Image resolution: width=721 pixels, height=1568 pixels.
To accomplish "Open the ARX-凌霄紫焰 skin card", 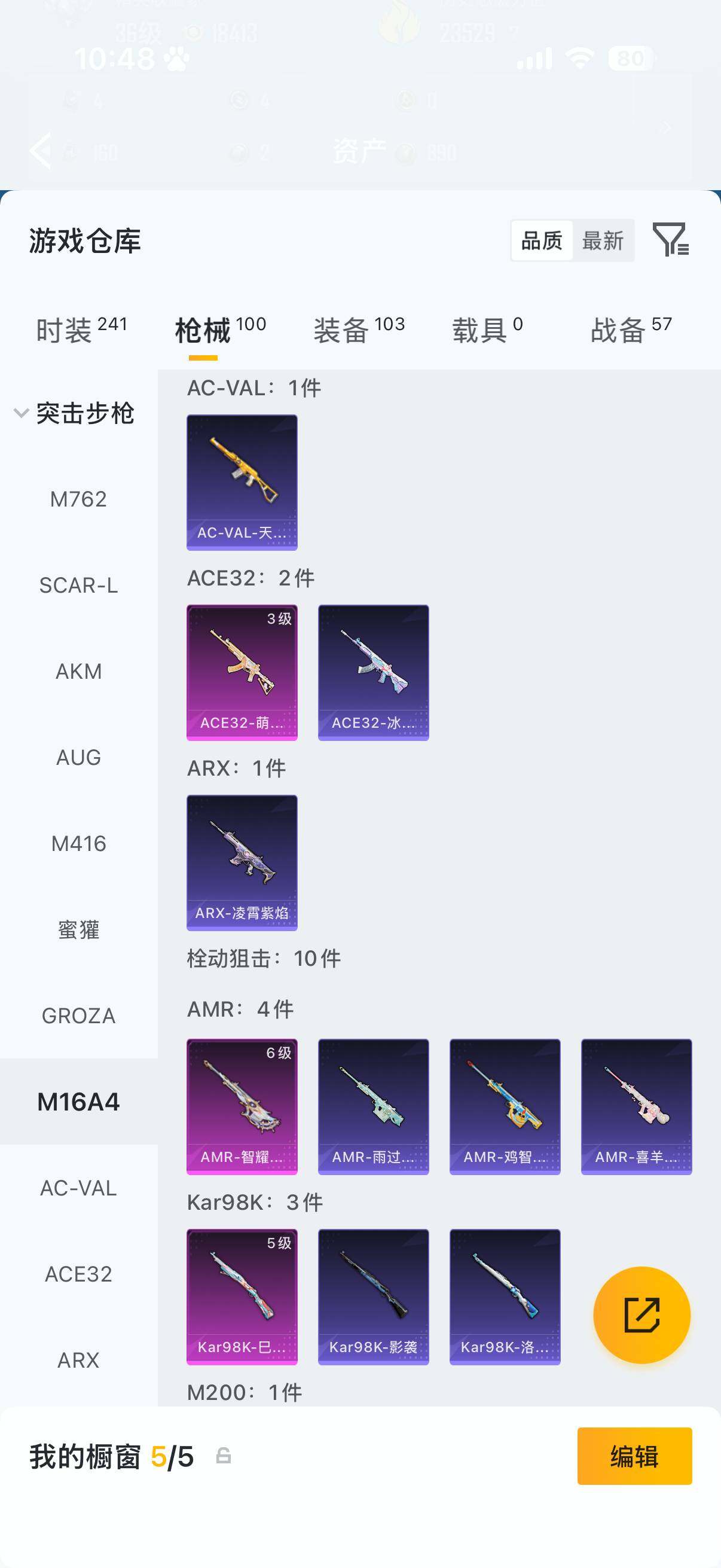I will tap(242, 862).
